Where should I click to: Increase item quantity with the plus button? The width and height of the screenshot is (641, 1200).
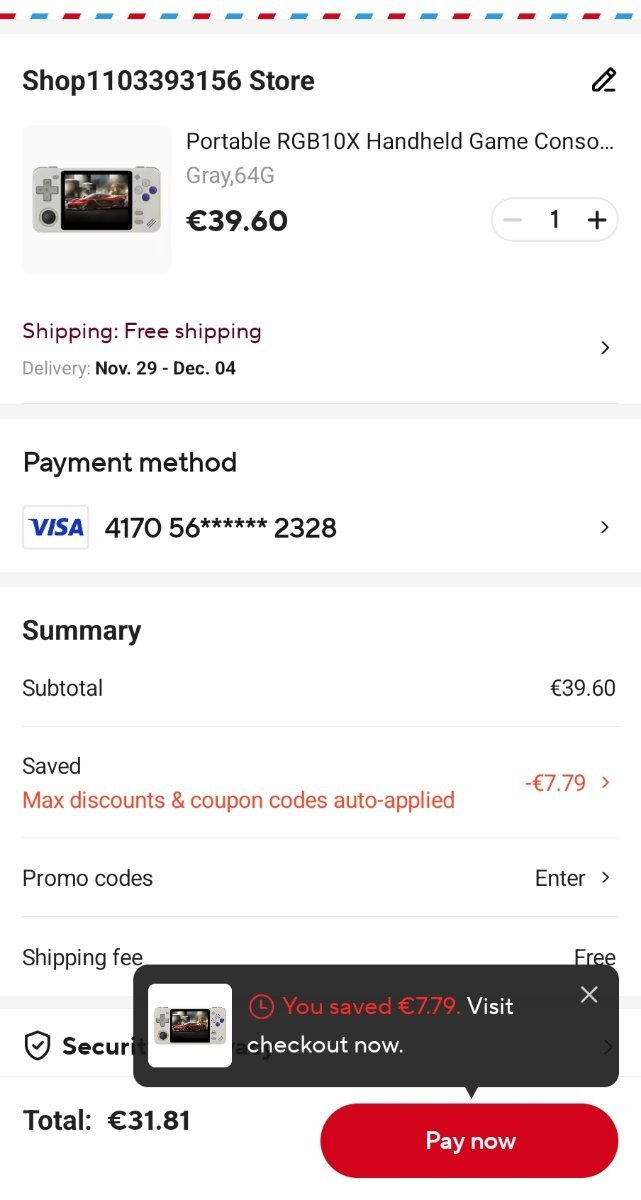click(x=597, y=220)
